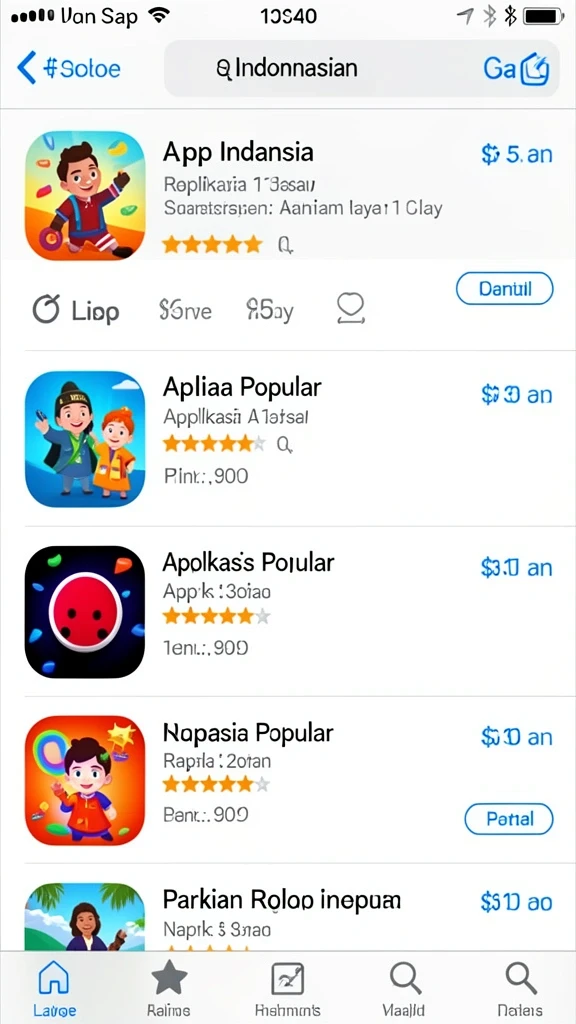576x1024 pixels.
Task: Open the Rishmmts tab
Action: [x=287, y=988]
